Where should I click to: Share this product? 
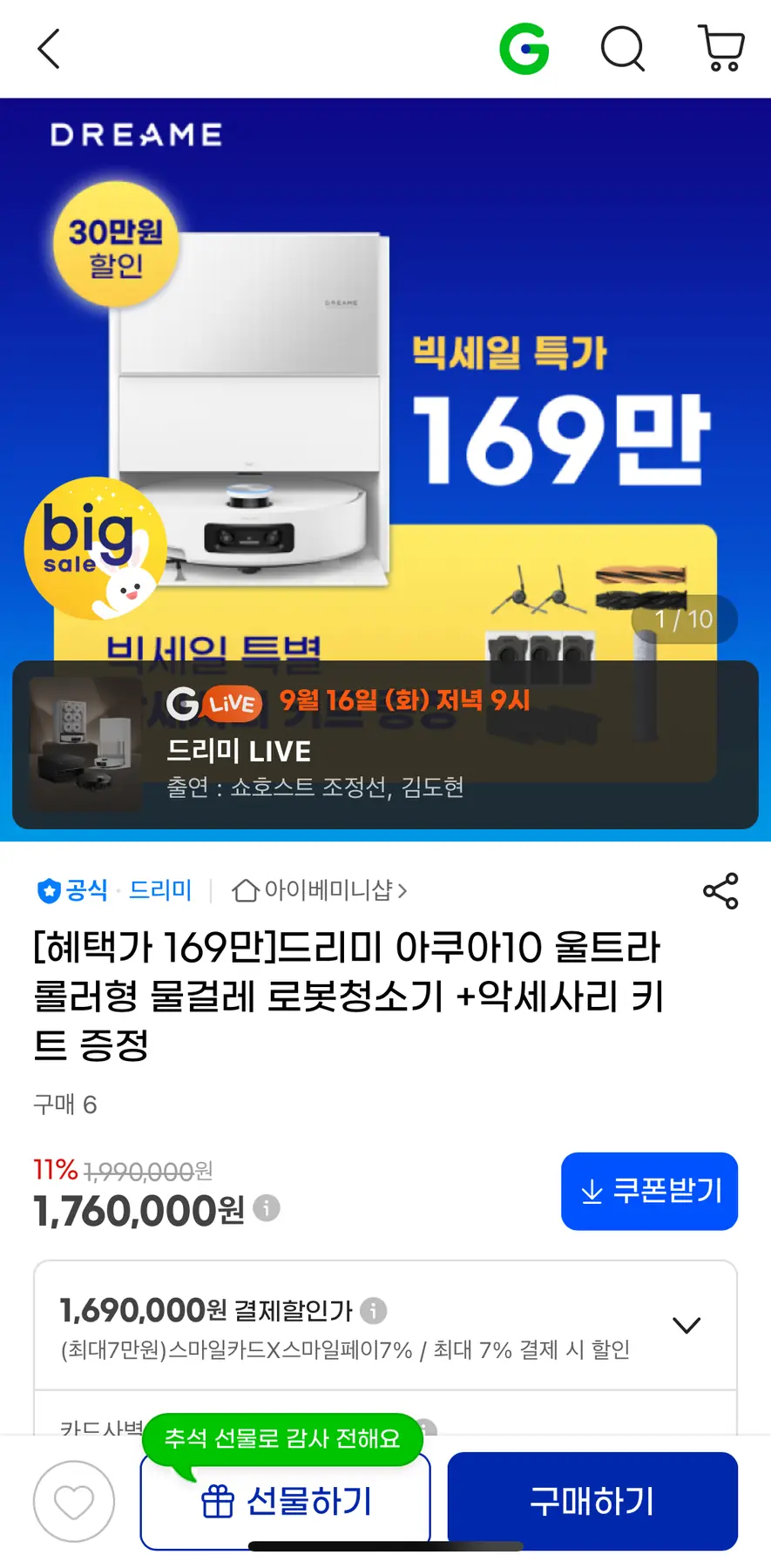coord(720,890)
